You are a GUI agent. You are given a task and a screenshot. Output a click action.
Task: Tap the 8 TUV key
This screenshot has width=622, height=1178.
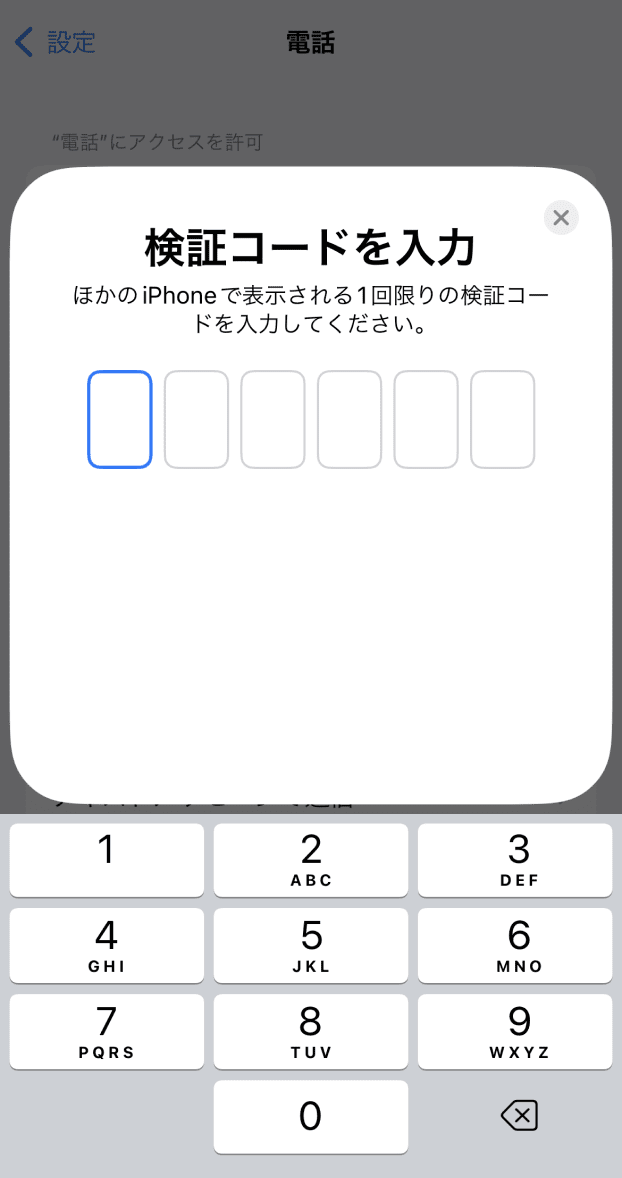tap(311, 1032)
